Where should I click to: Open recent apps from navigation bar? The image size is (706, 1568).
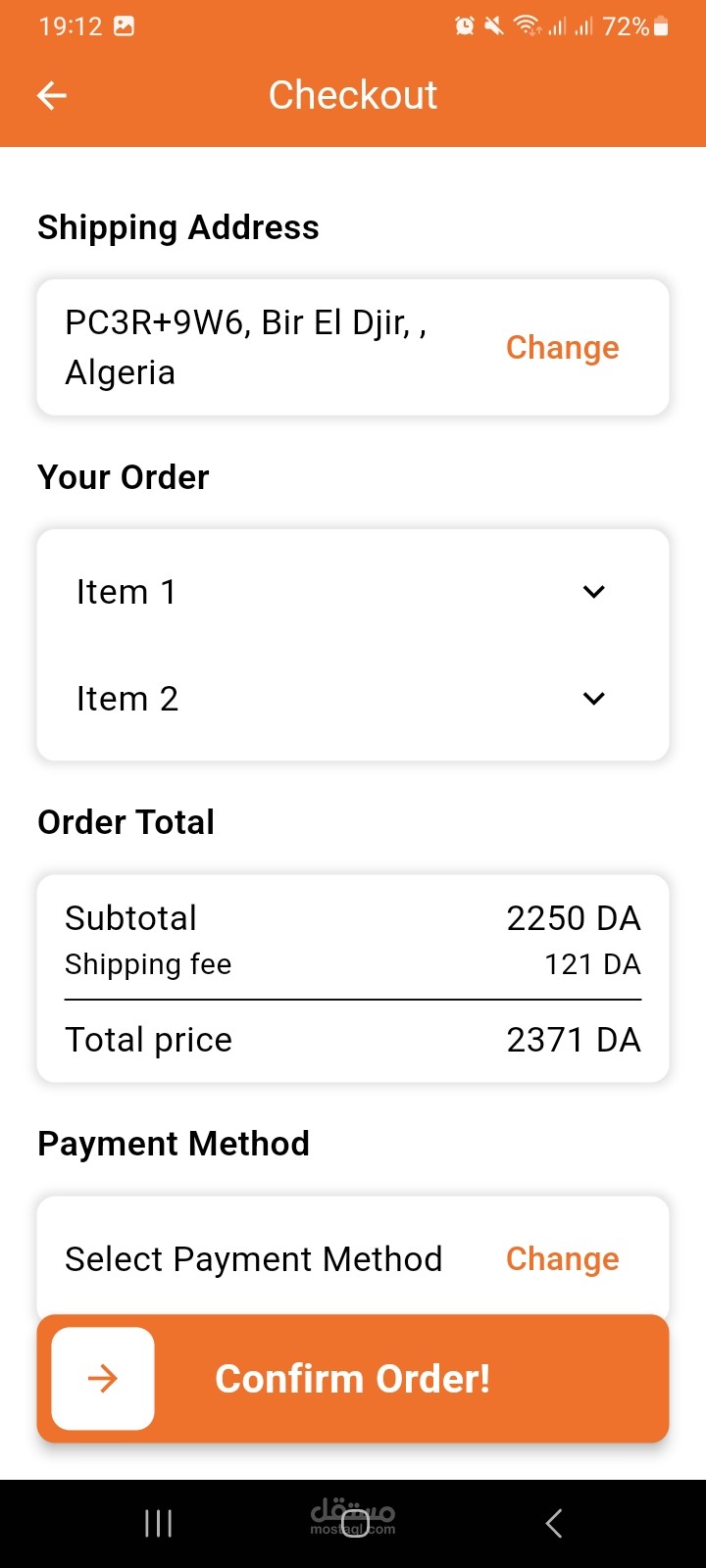click(x=158, y=1523)
